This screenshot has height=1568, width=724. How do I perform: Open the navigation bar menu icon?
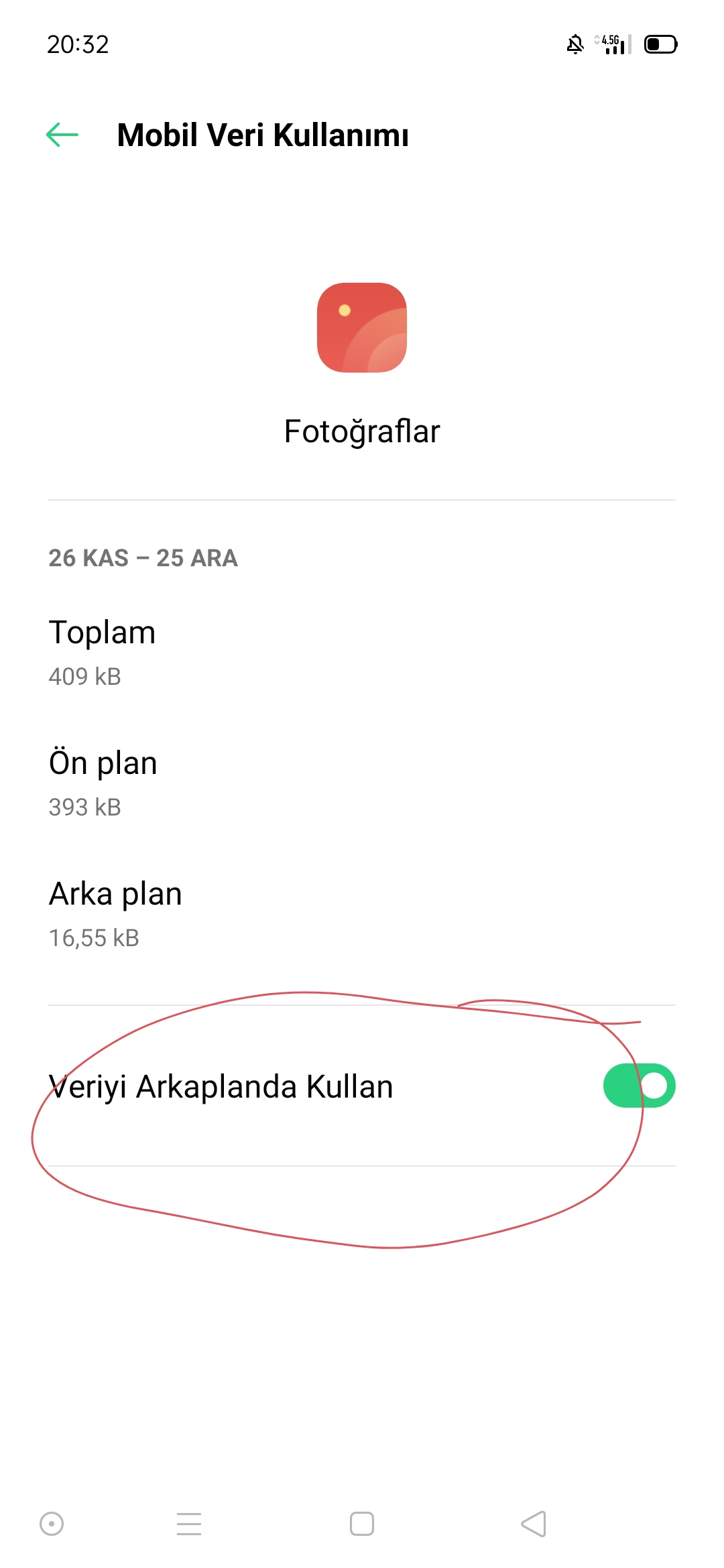[189, 1524]
